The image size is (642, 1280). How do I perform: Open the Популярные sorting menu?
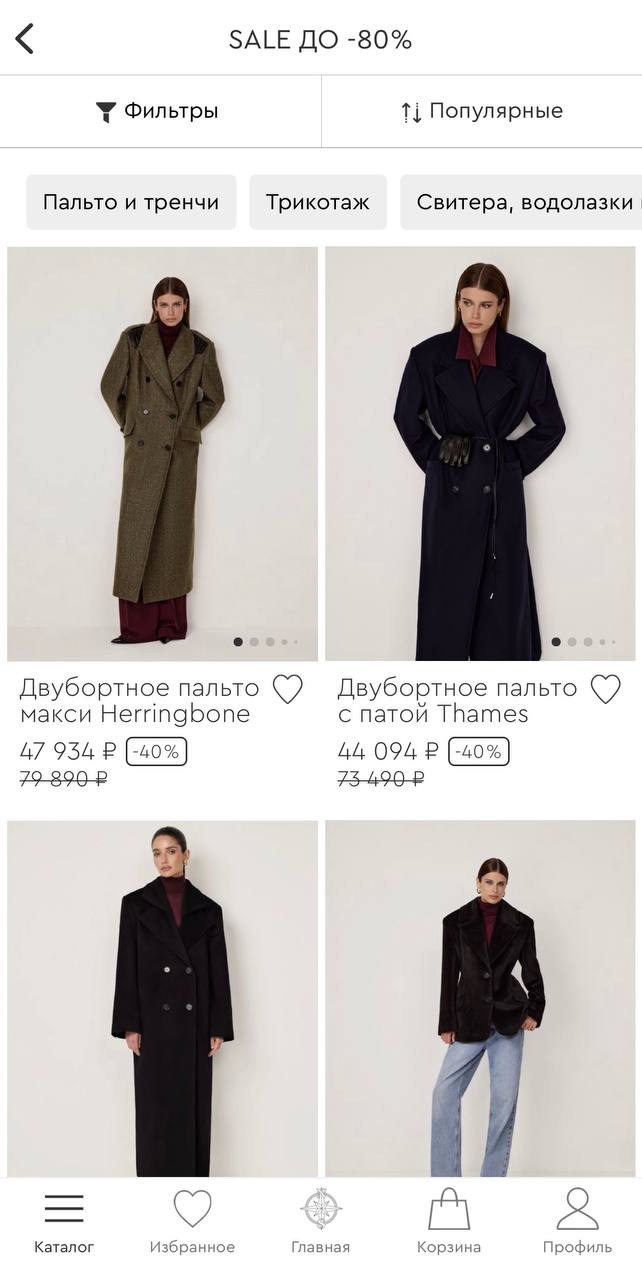pos(482,111)
